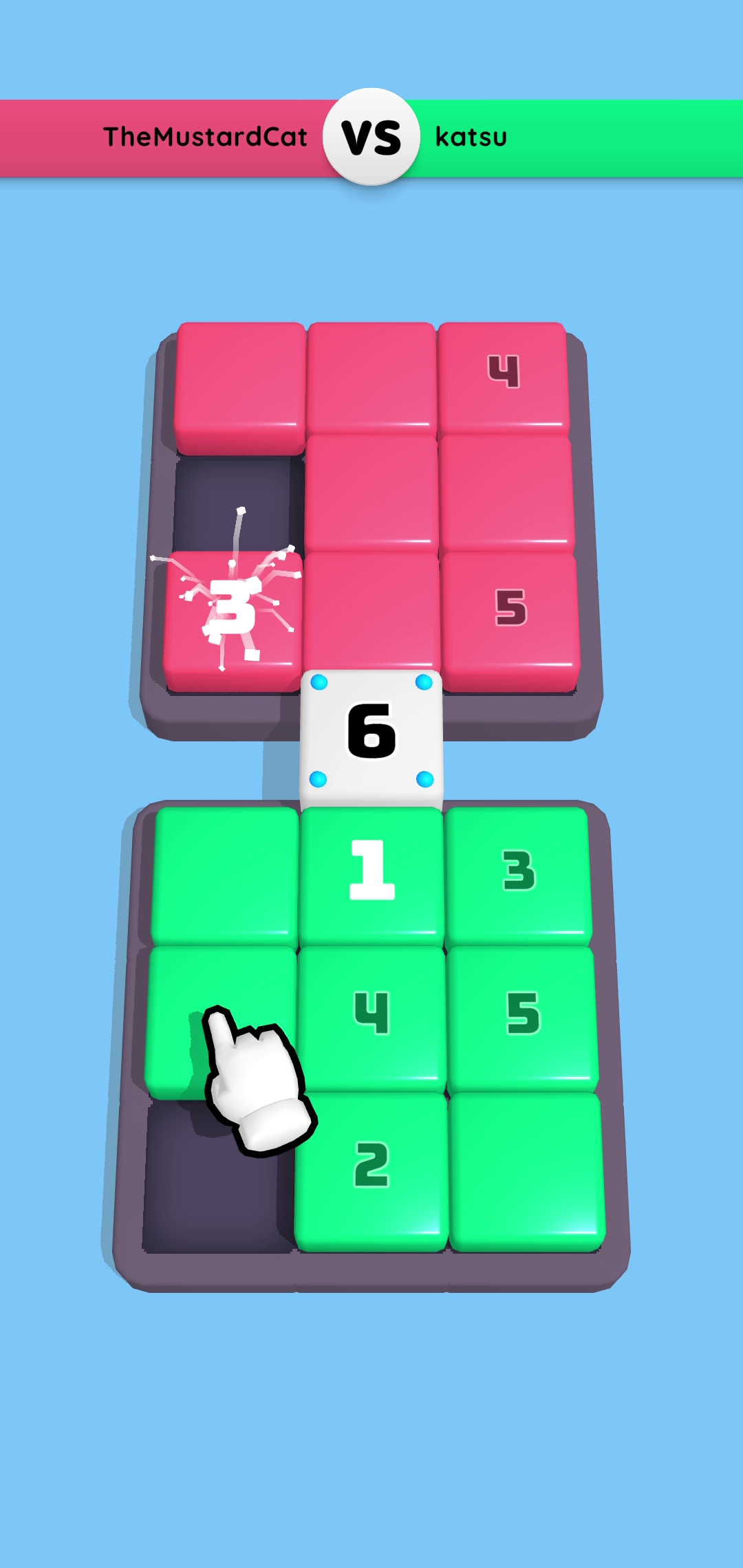Select the green tile numbered 3

tap(519, 875)
